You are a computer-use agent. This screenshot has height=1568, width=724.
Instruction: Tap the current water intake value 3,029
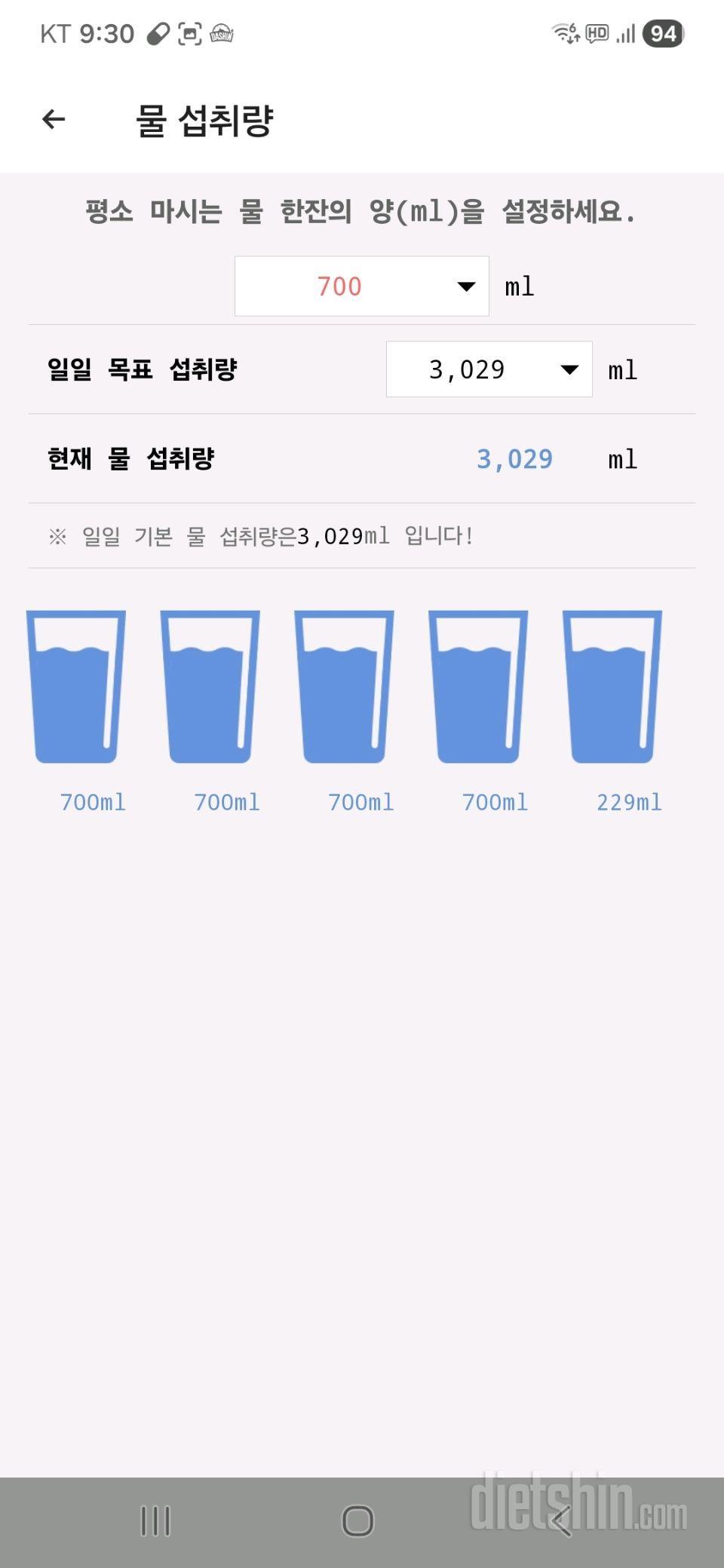click(x=514, y=458)
